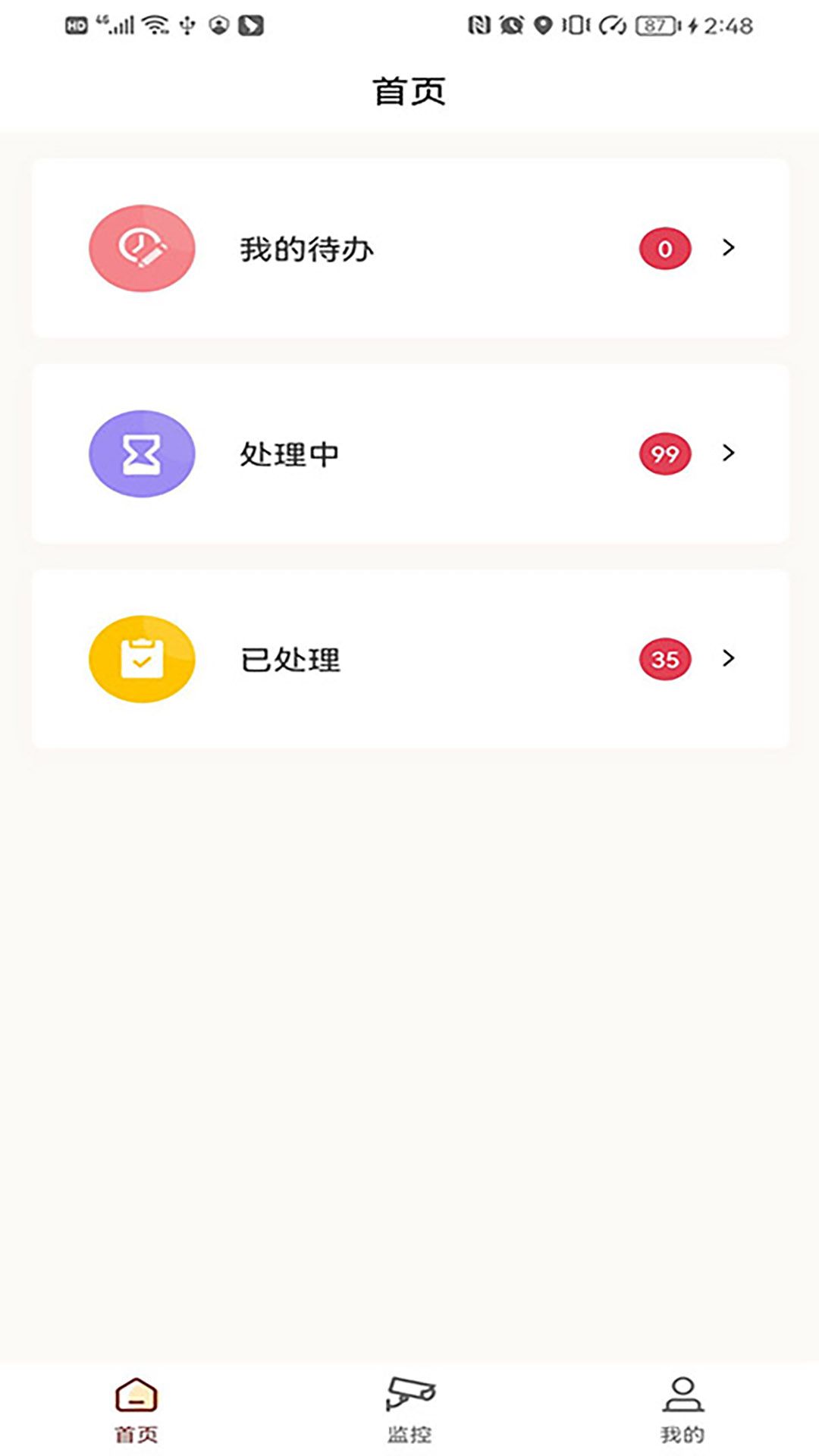Image resolution: width=819 pixels, height=1456 pixels.
Task: Tap the yellow clipboard icon for 已处理
Action: pos(141,659)
